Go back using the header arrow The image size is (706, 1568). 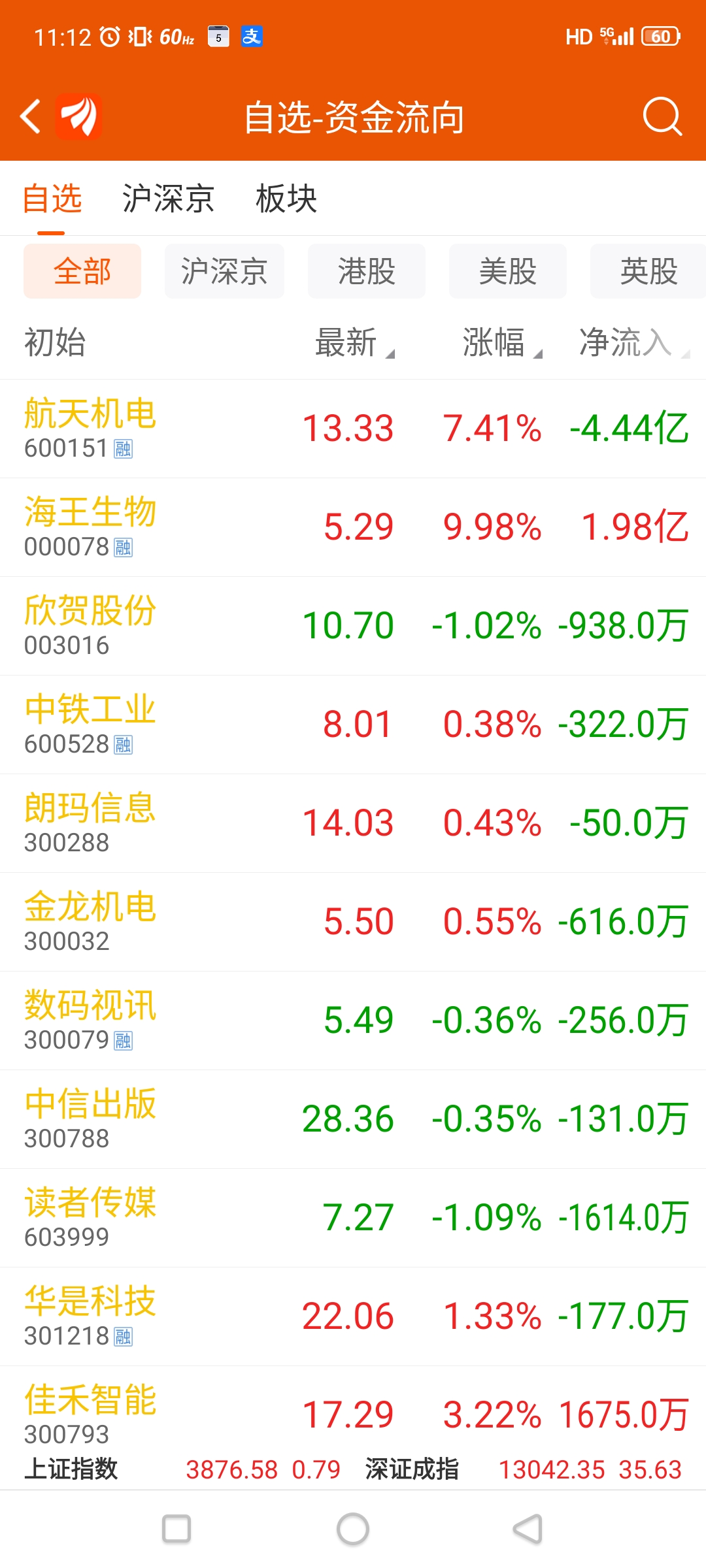(31, 117)
